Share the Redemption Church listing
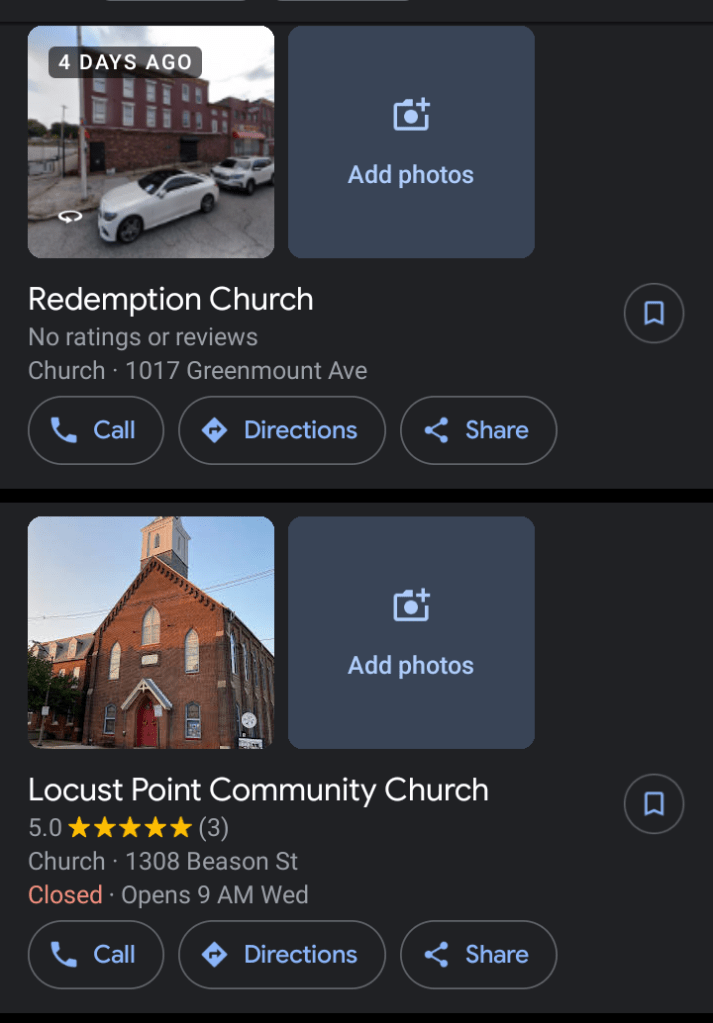Viewport: 713px width, 1023px height. coord(478,430)
